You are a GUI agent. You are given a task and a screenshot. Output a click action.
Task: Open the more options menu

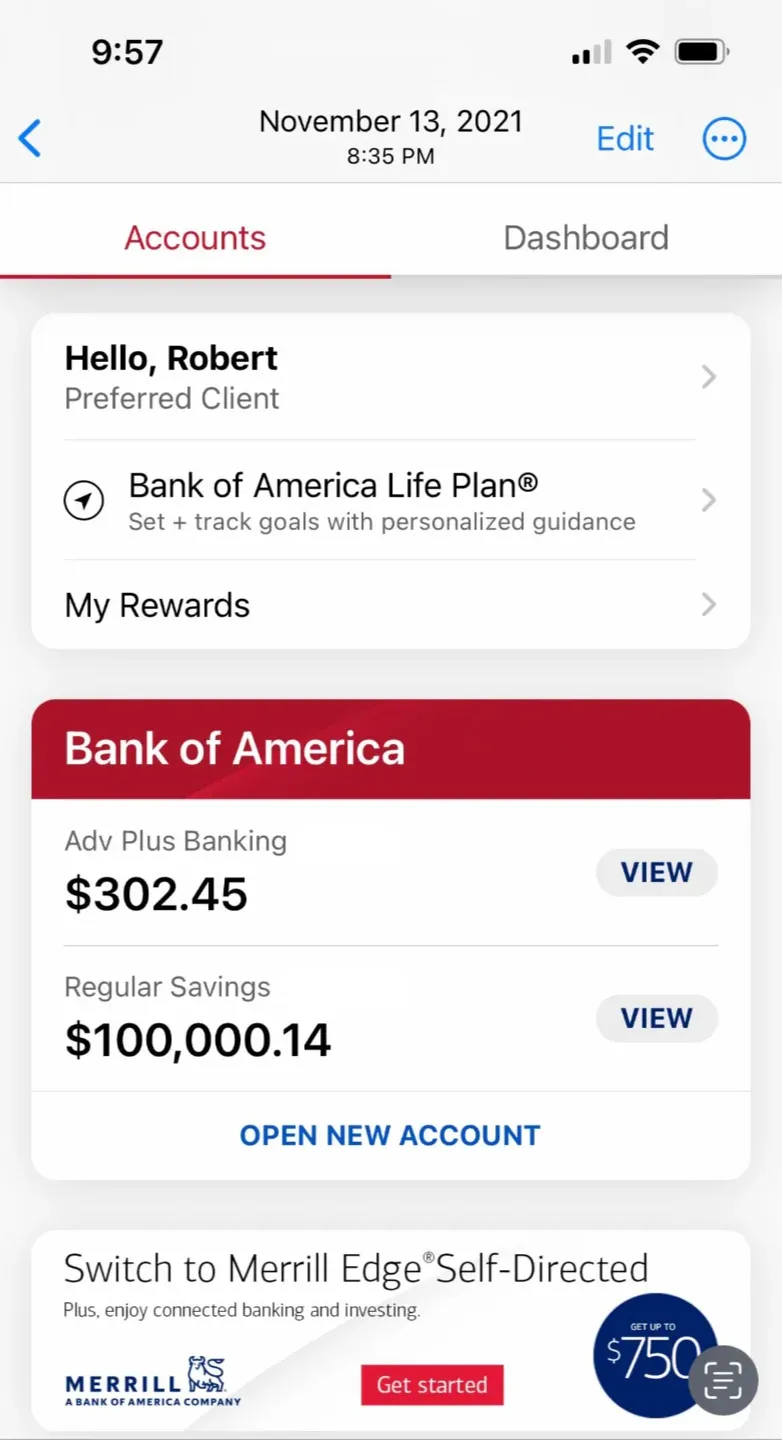click(724, 139)
